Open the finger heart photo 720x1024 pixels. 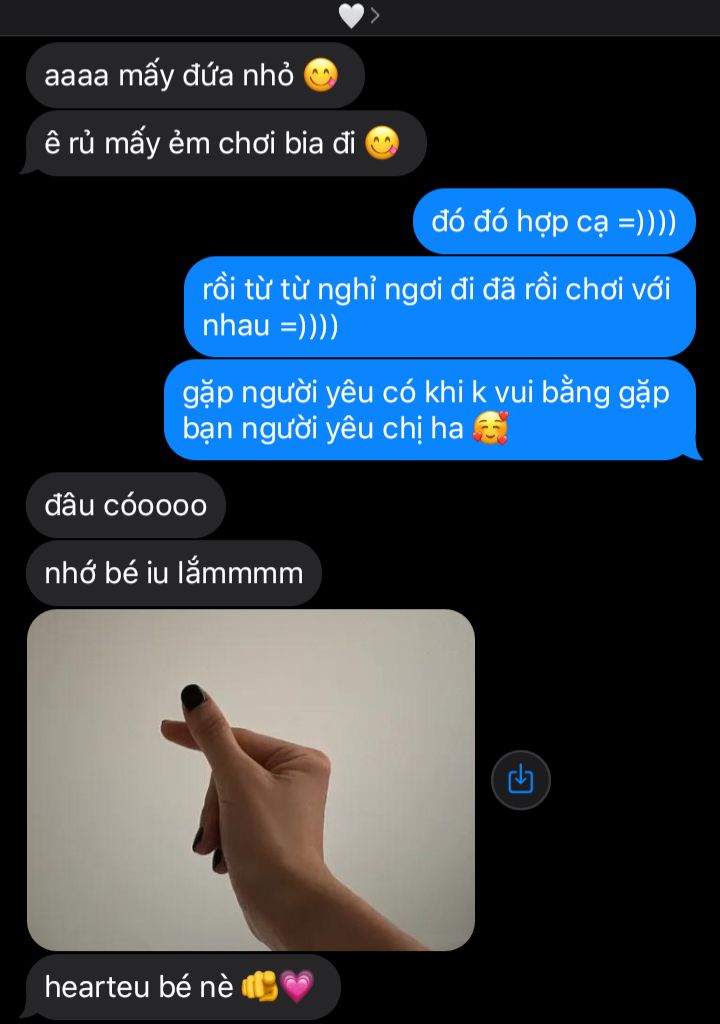click(x=250, y=779)
